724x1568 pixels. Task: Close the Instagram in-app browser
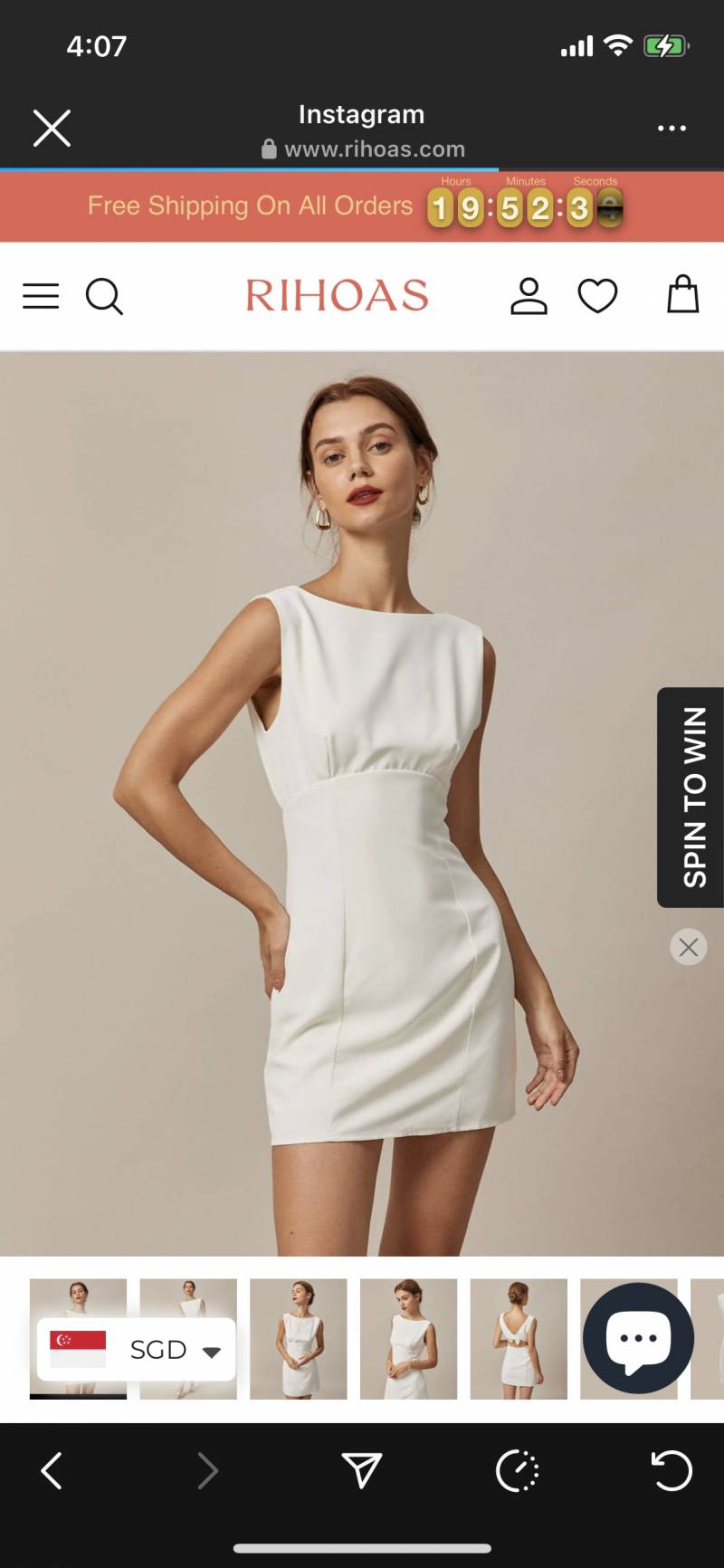tap(52, 129)
